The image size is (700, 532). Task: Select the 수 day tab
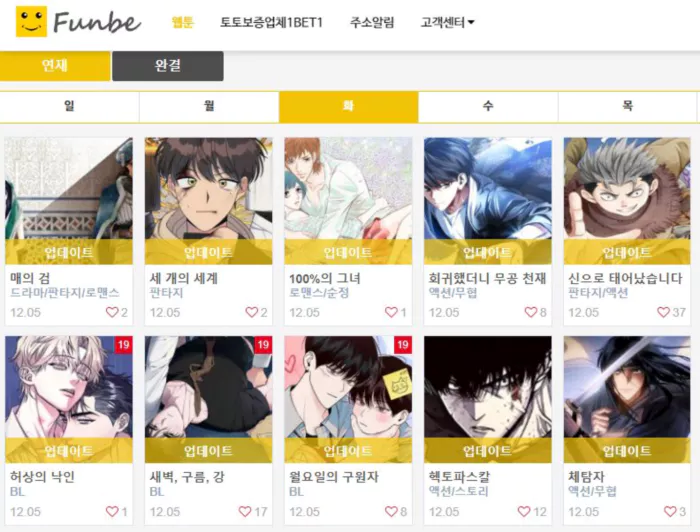[488, 106]
